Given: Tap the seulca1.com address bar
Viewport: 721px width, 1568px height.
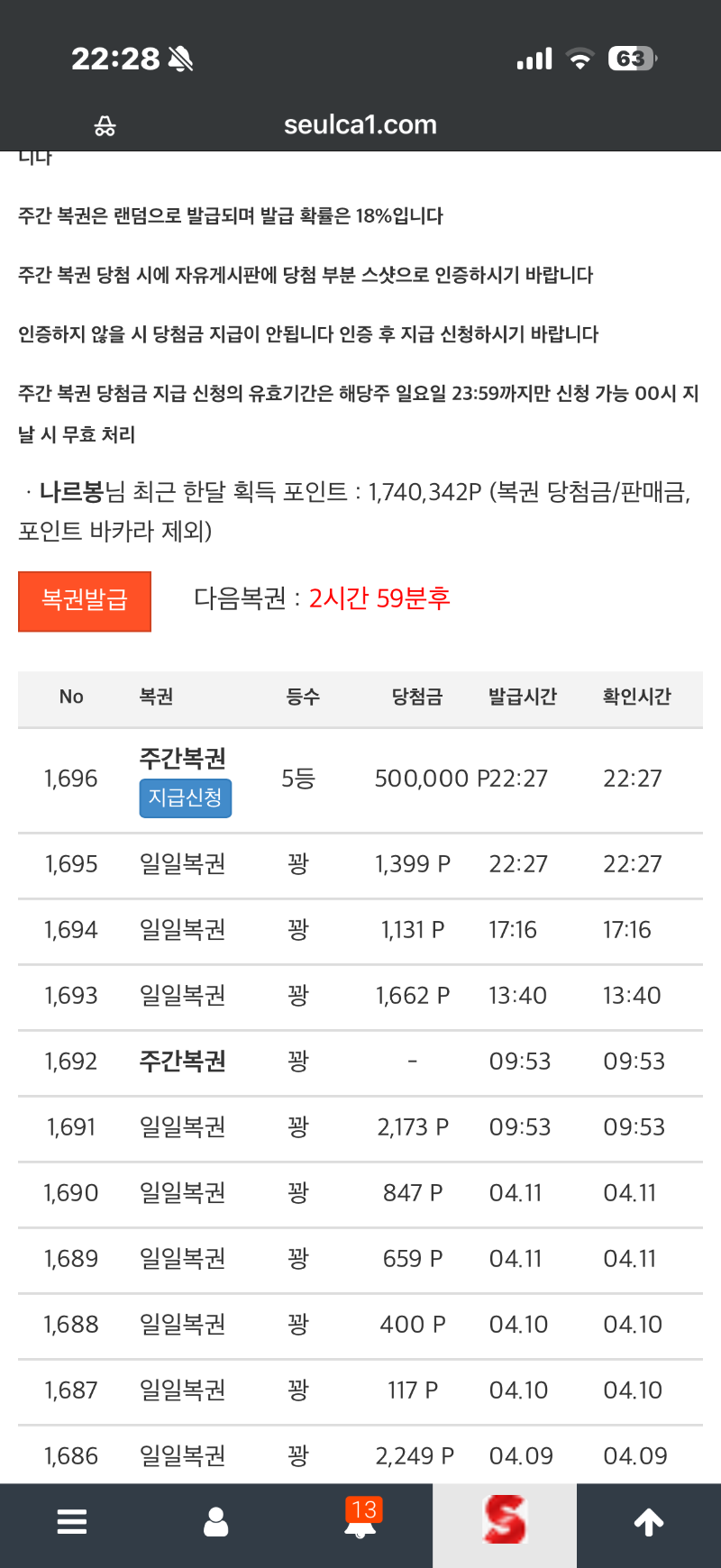Looking at the screenshot, I should (x=360, y=125).
